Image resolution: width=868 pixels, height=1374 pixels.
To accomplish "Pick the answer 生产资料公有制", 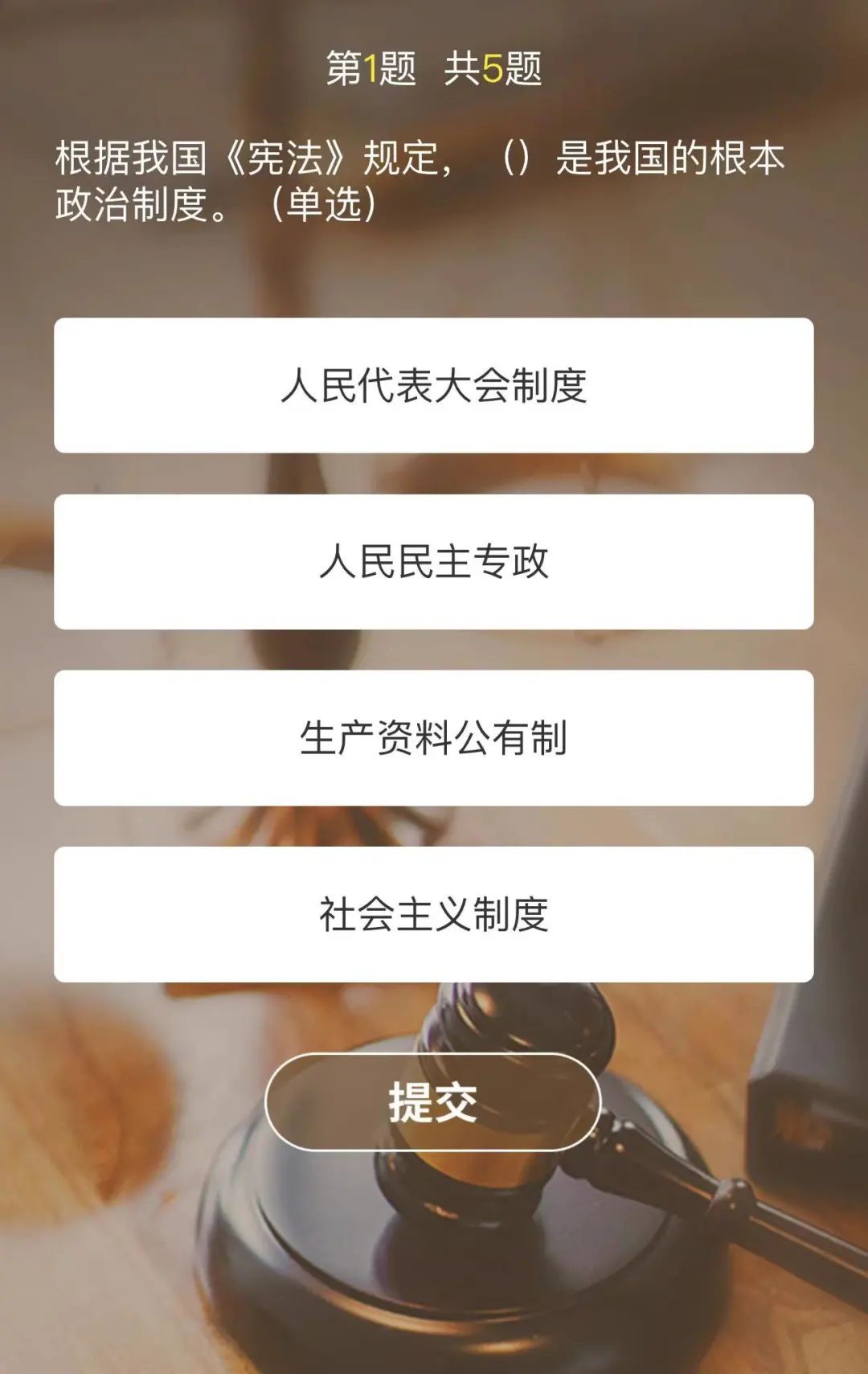I will click(x=433, y=737).
